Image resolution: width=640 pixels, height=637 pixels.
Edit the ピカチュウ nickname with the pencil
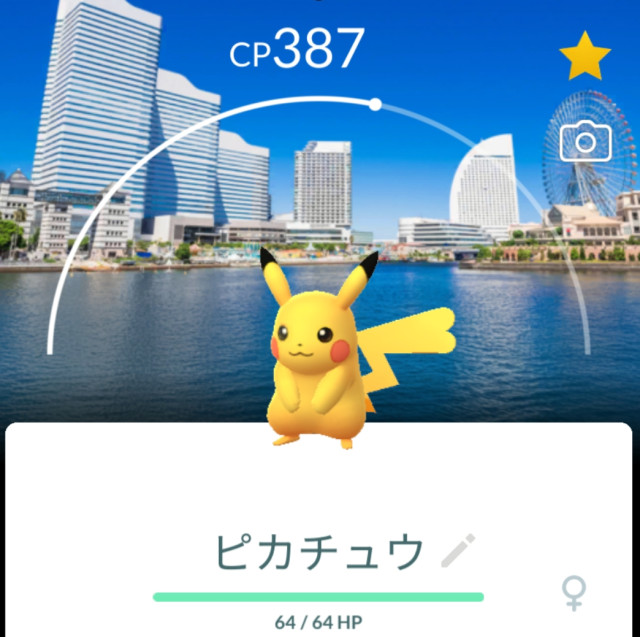[459, 551]
